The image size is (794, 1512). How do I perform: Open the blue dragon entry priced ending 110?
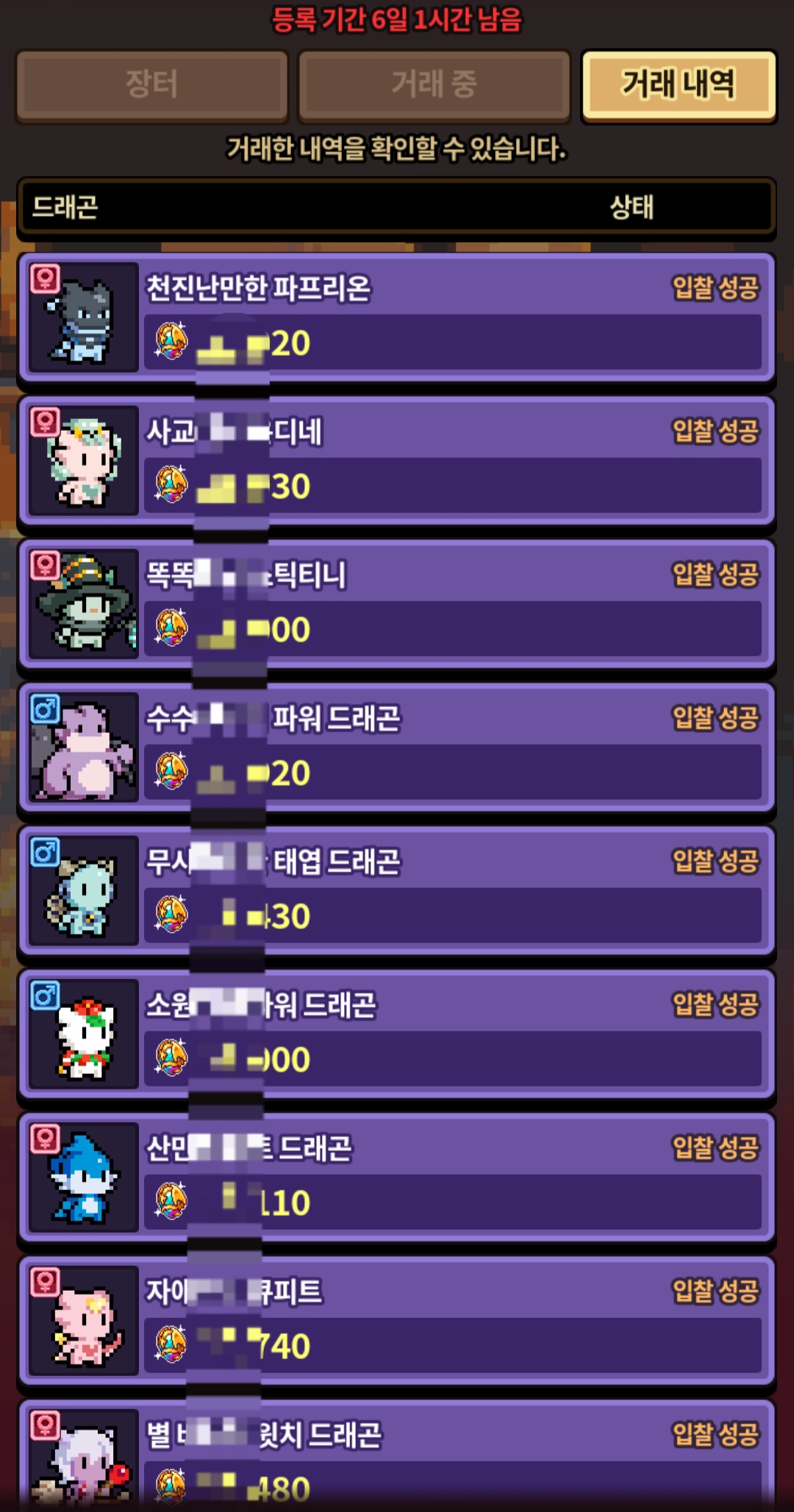click(x=397, y=1178)
